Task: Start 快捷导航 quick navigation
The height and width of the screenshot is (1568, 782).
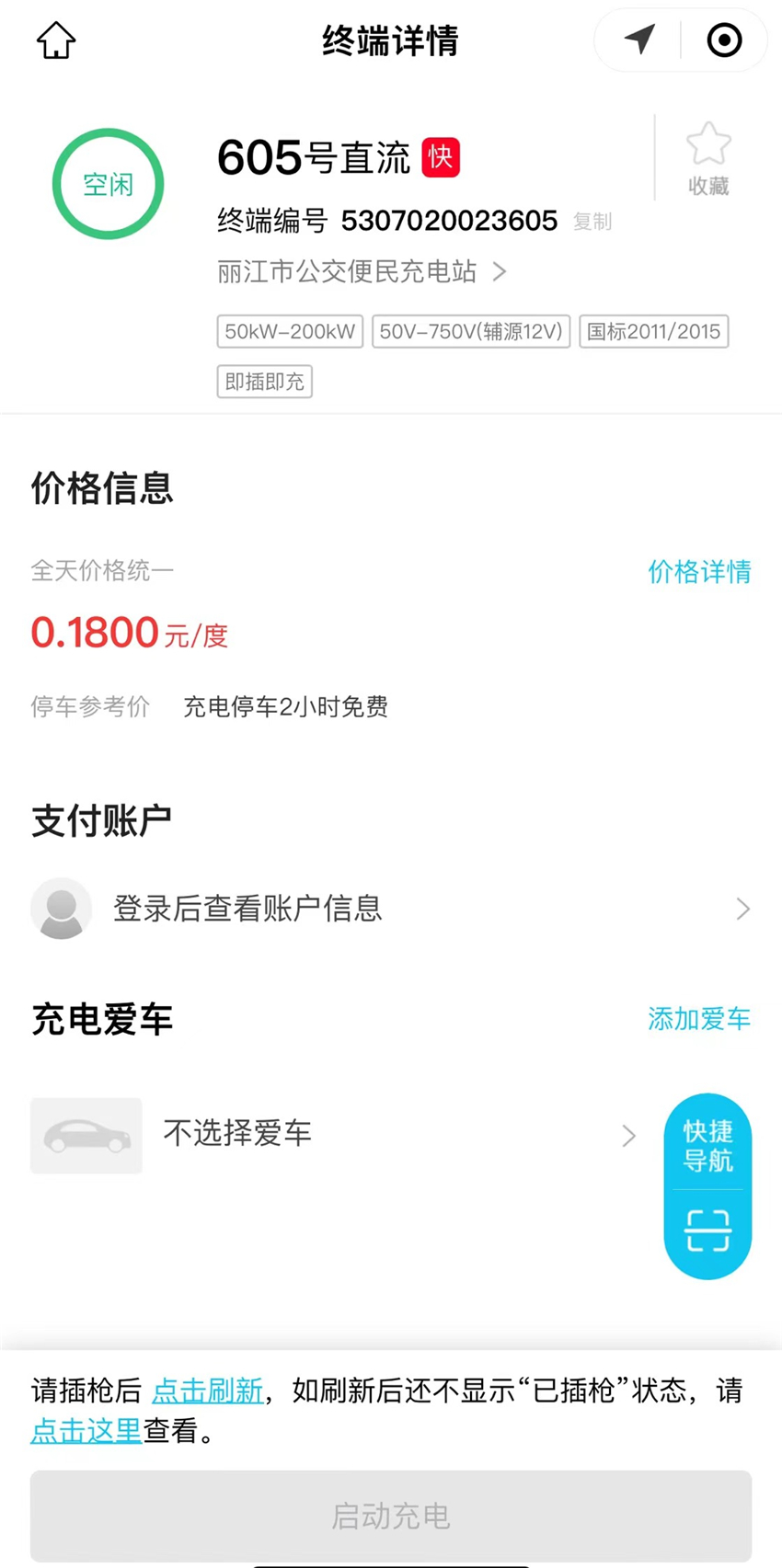Action: (707, 1145)
